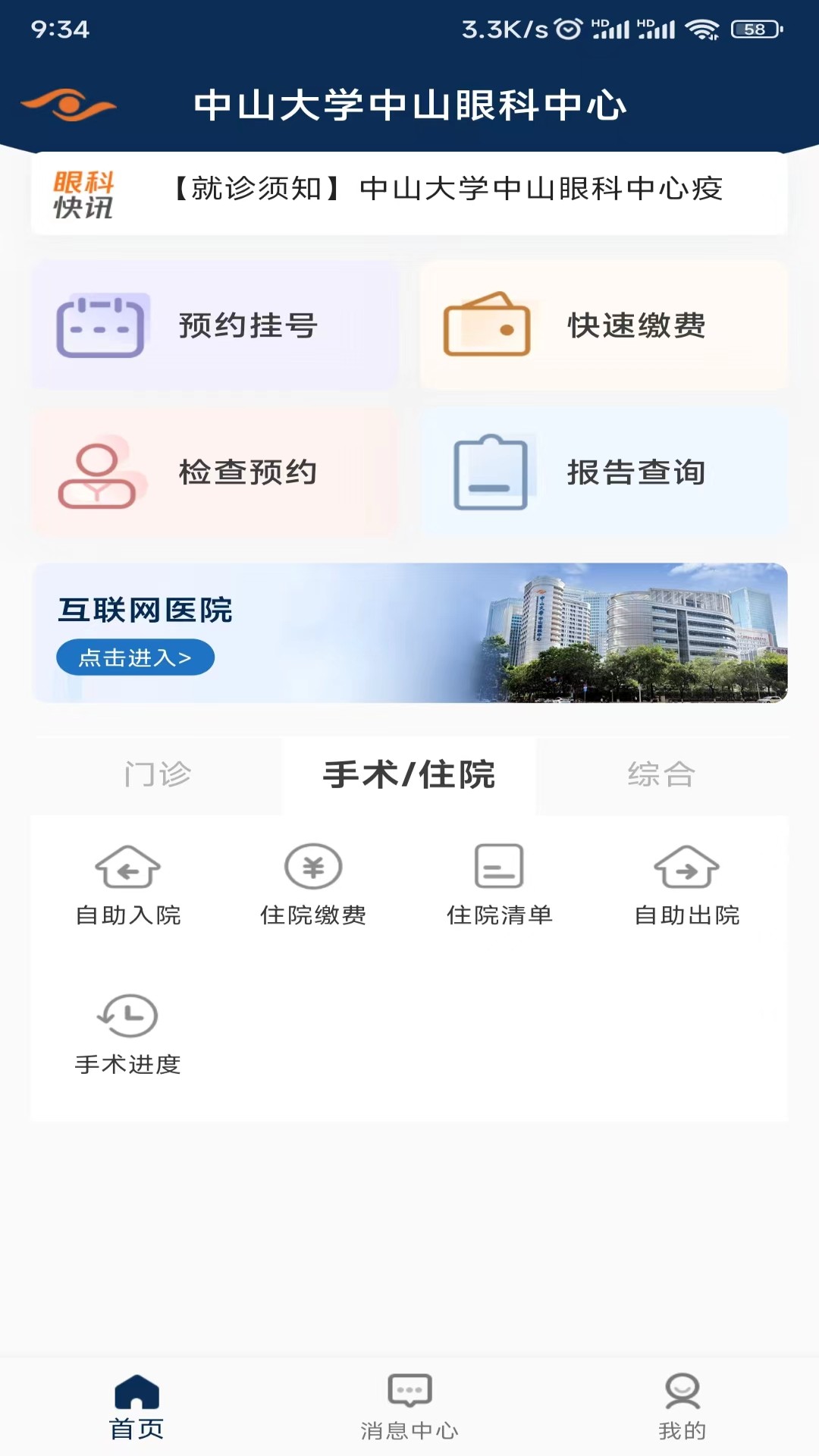Select the 手术/住院 tab
This screenshot has height=1456, width=819.
click(x=409, y=775)
